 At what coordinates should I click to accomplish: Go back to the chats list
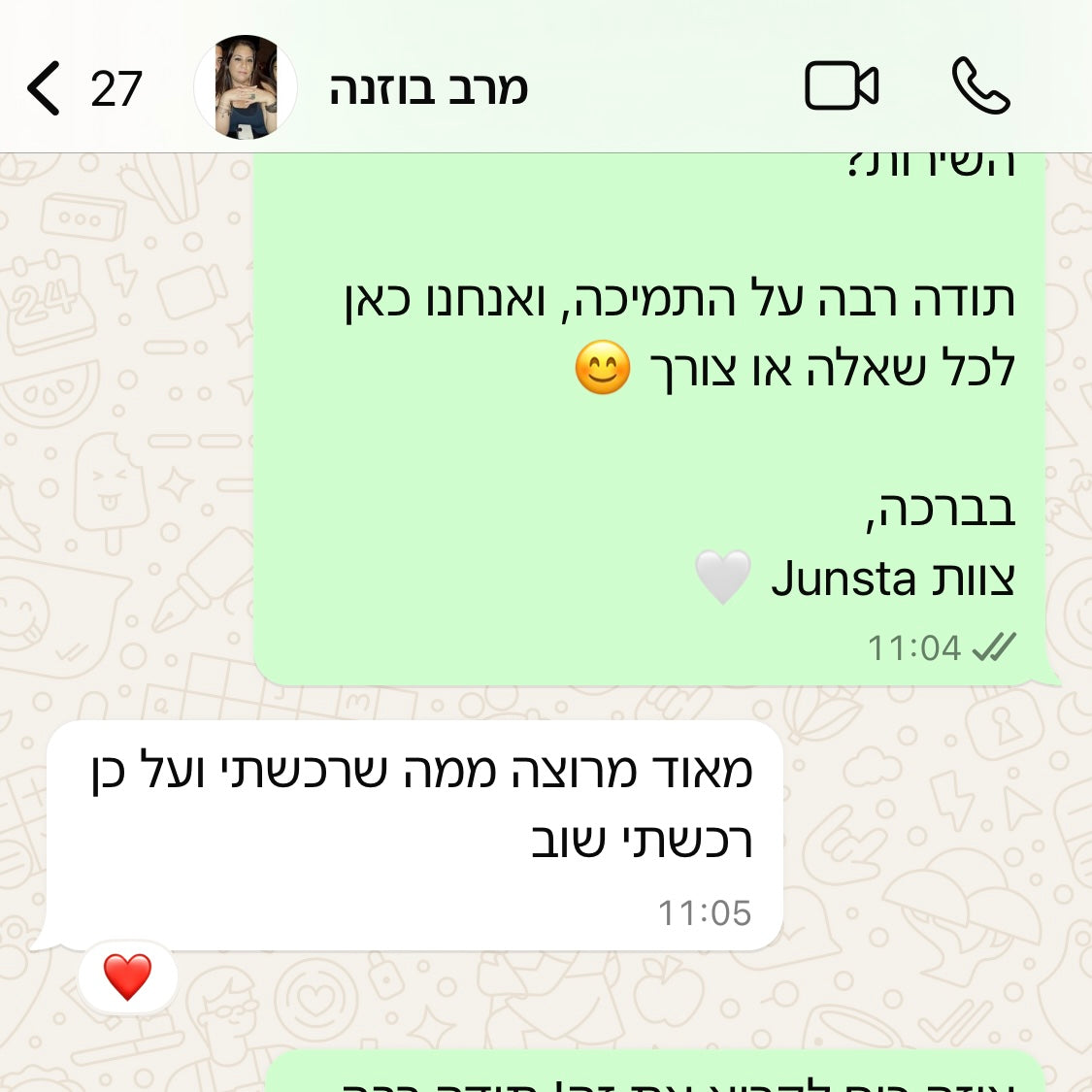[x=46, y=88]
